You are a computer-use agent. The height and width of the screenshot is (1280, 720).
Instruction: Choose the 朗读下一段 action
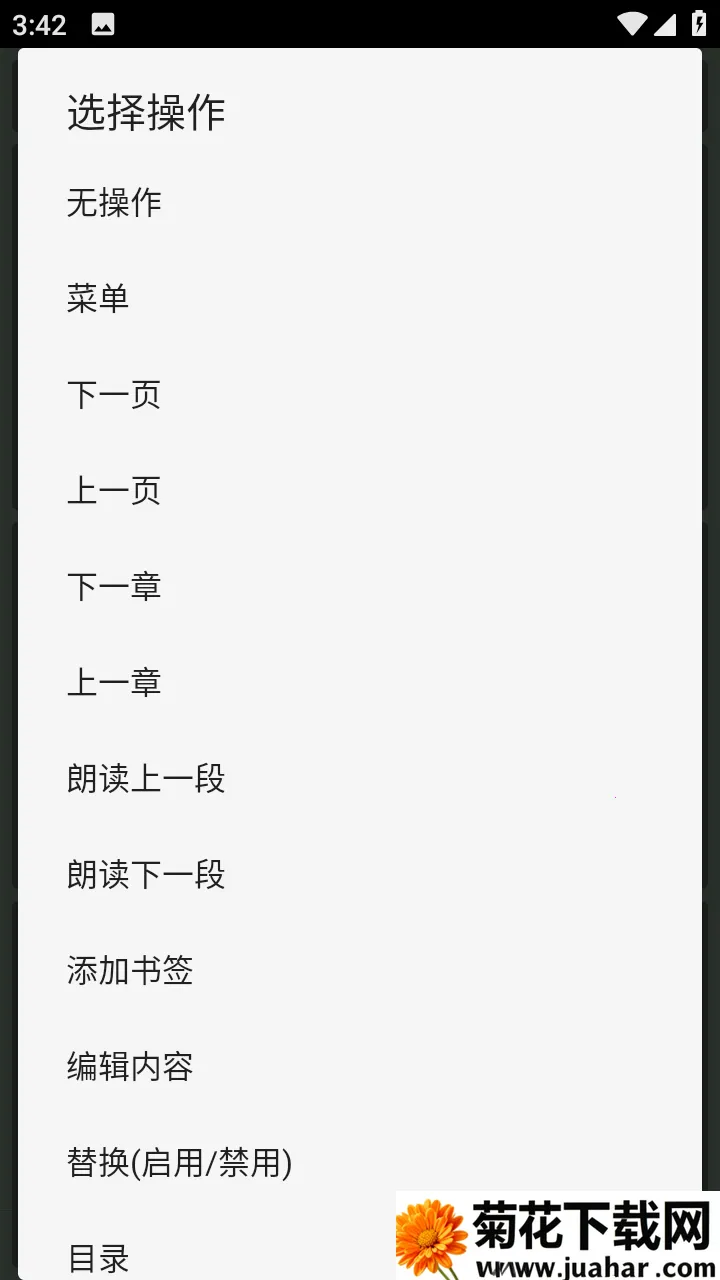(x=146, y=875)
